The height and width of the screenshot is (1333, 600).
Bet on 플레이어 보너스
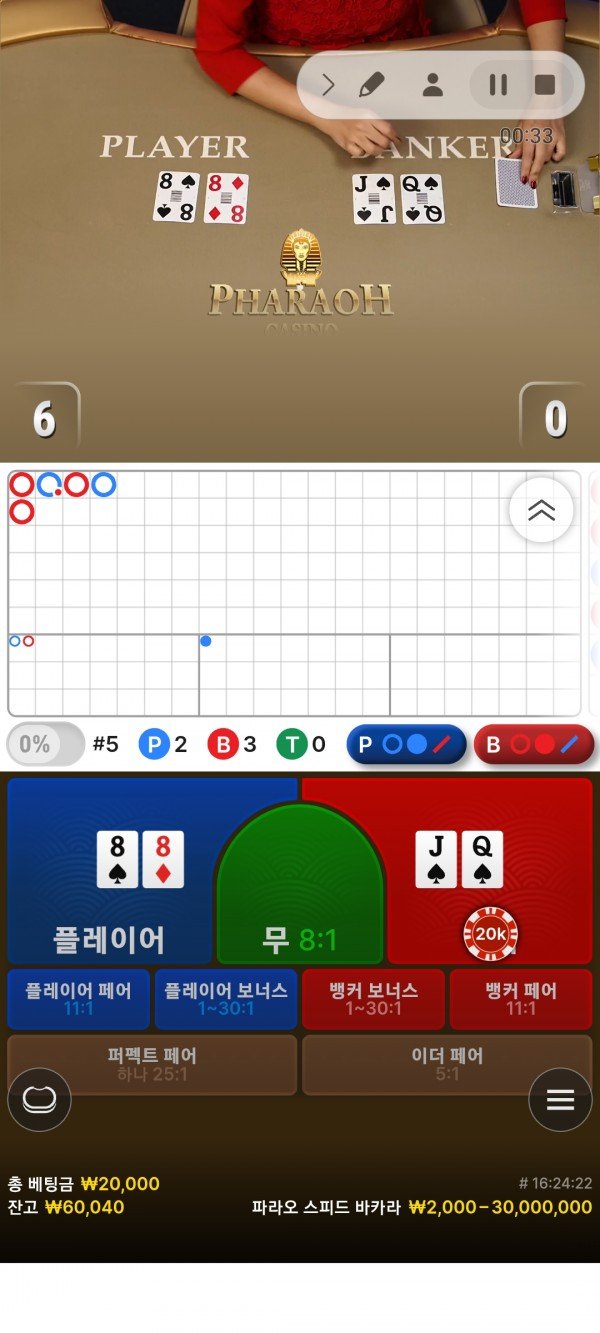pos(226,998)
